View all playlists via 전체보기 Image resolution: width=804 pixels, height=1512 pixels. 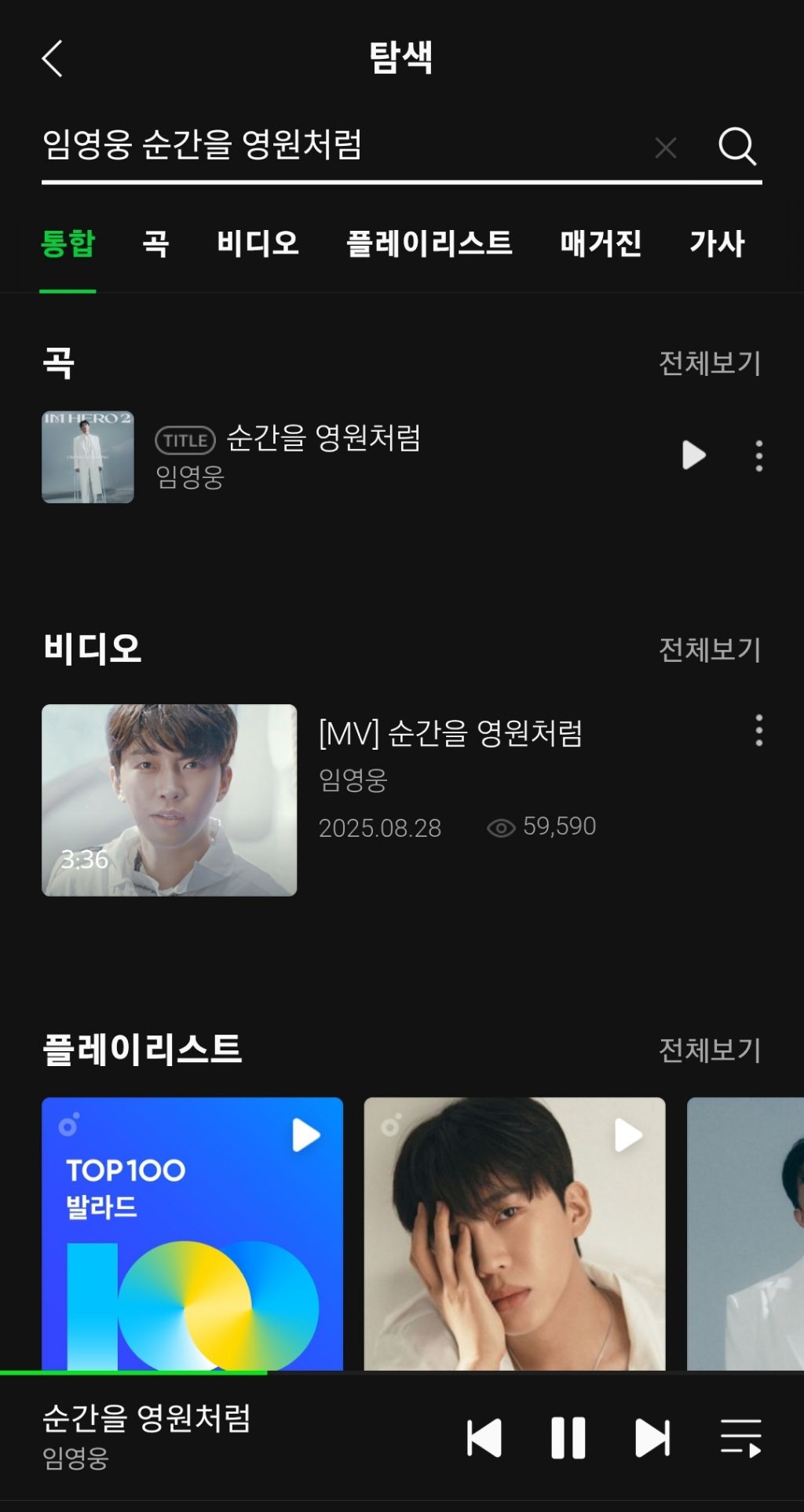[710, 1050]
